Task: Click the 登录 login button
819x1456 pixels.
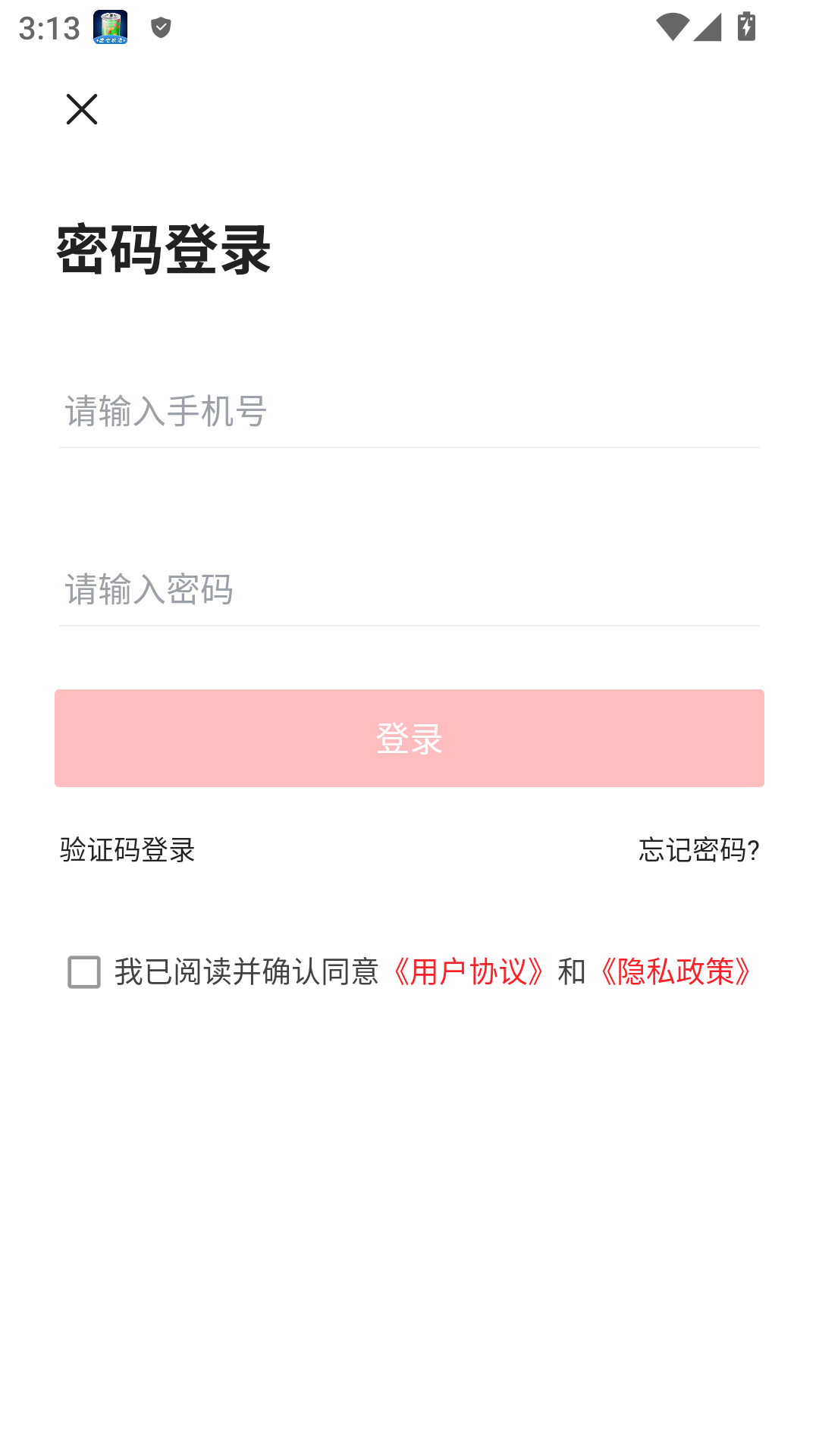Action: (409, 738)
